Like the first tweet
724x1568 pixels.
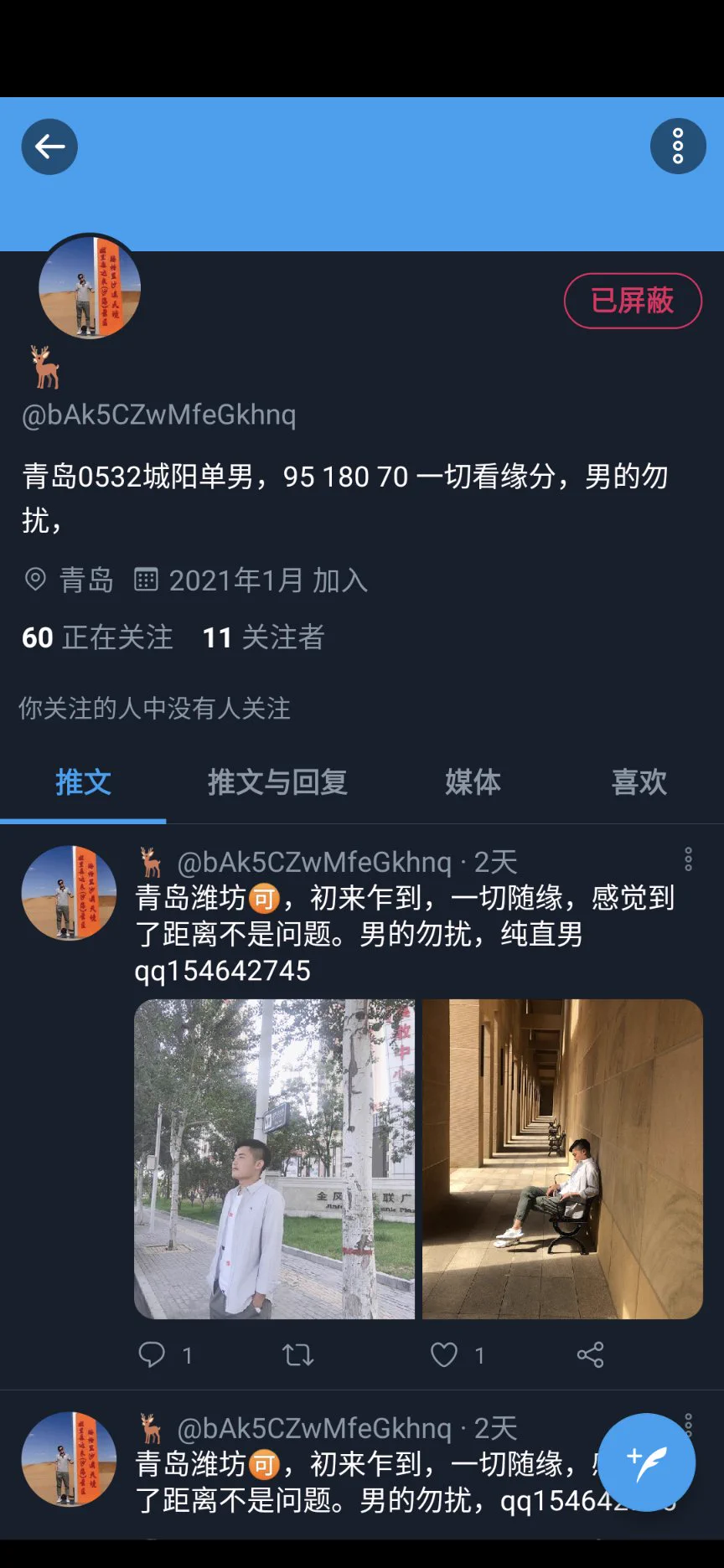444,1354
